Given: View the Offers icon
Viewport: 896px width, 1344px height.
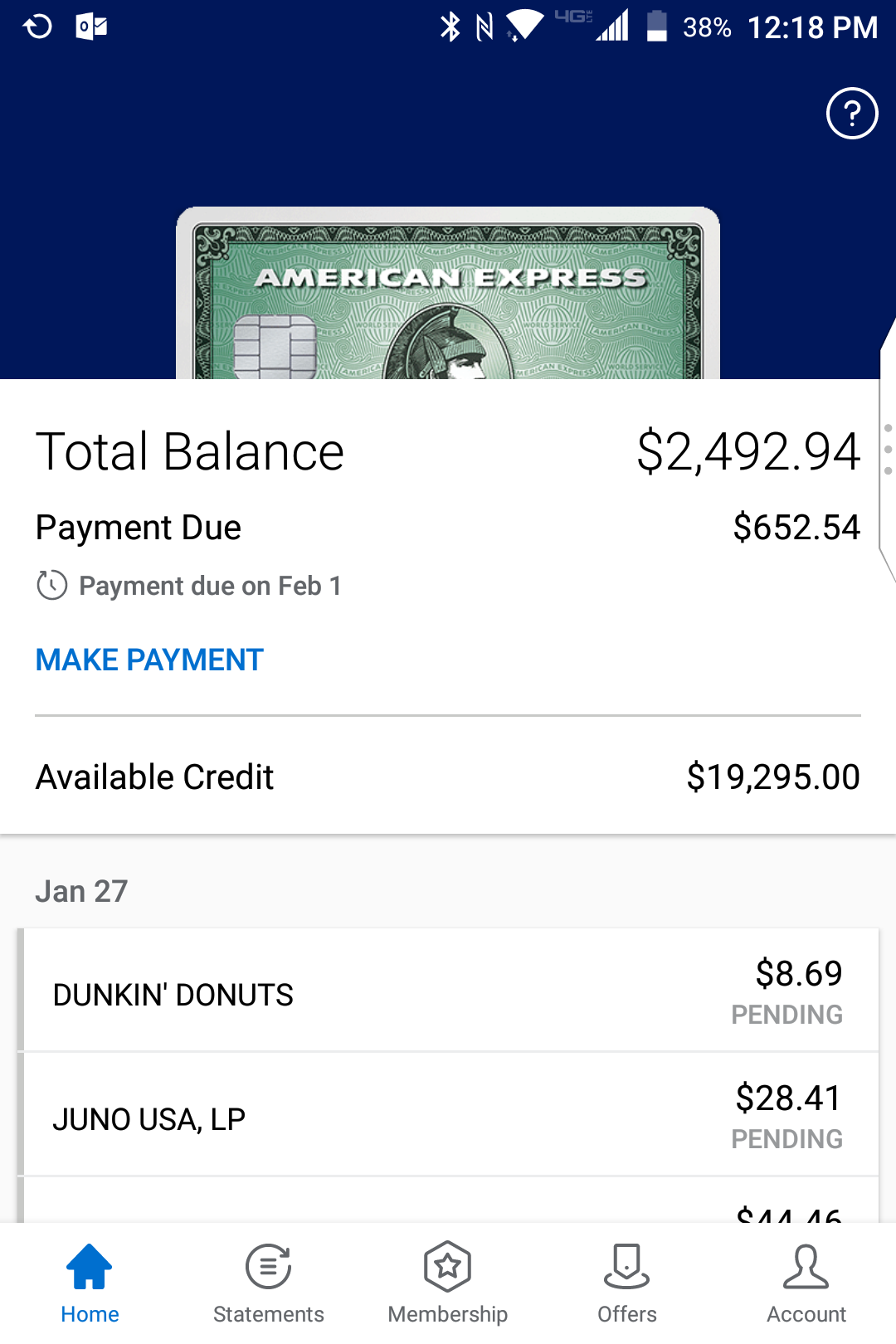Looking at the screenshot, I should point(627,1264).
